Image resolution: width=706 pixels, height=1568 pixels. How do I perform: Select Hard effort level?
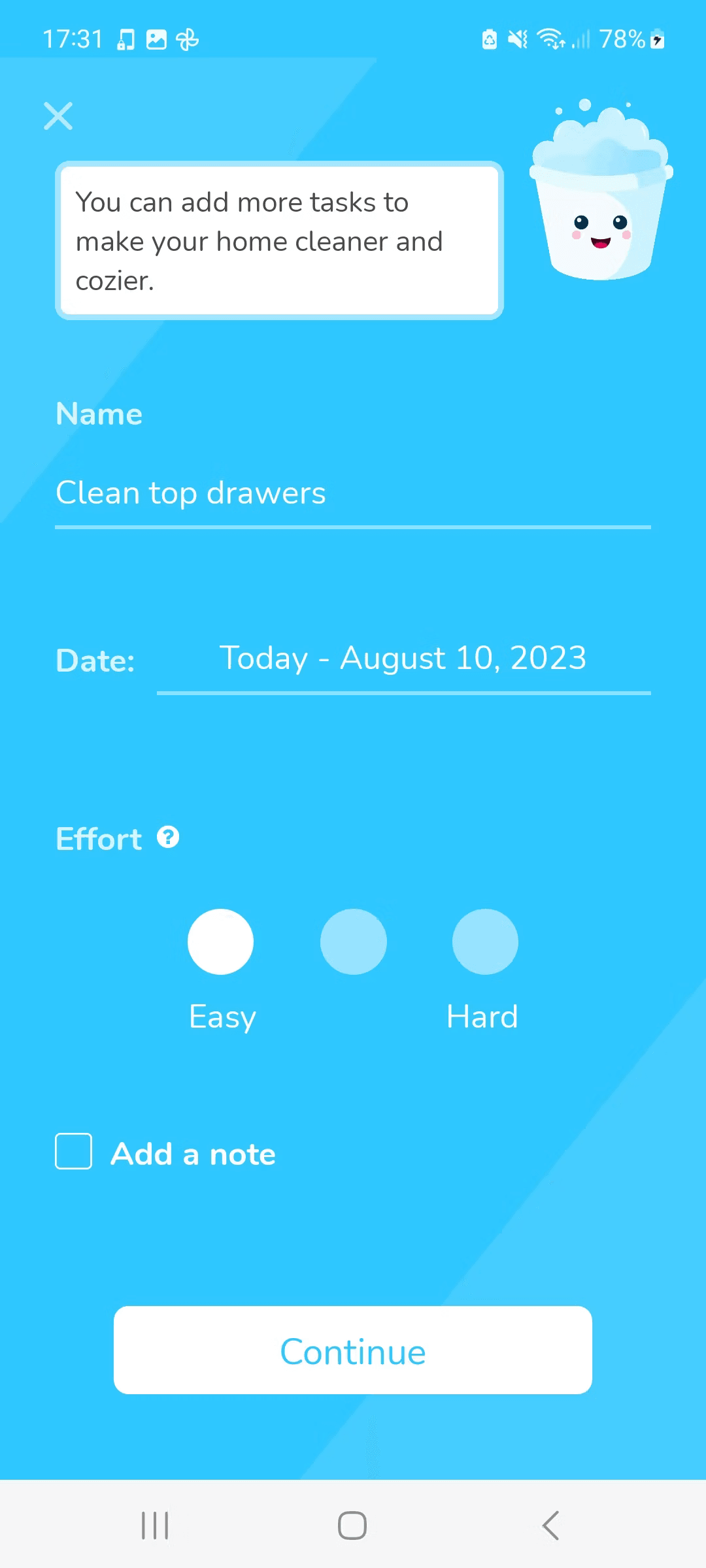click(x=485, y=941)
